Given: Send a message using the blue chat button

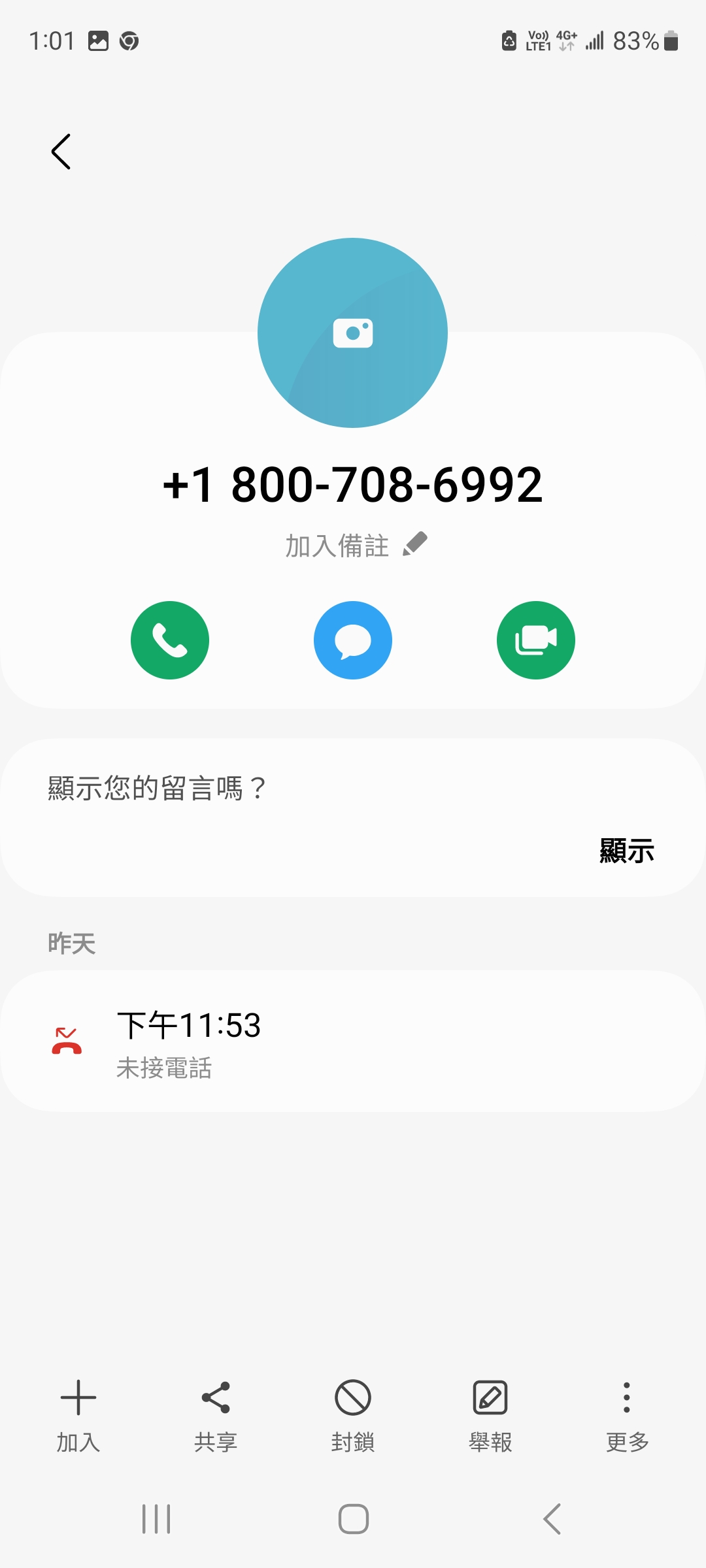Looking at the screenshot, I should point(353,640).
